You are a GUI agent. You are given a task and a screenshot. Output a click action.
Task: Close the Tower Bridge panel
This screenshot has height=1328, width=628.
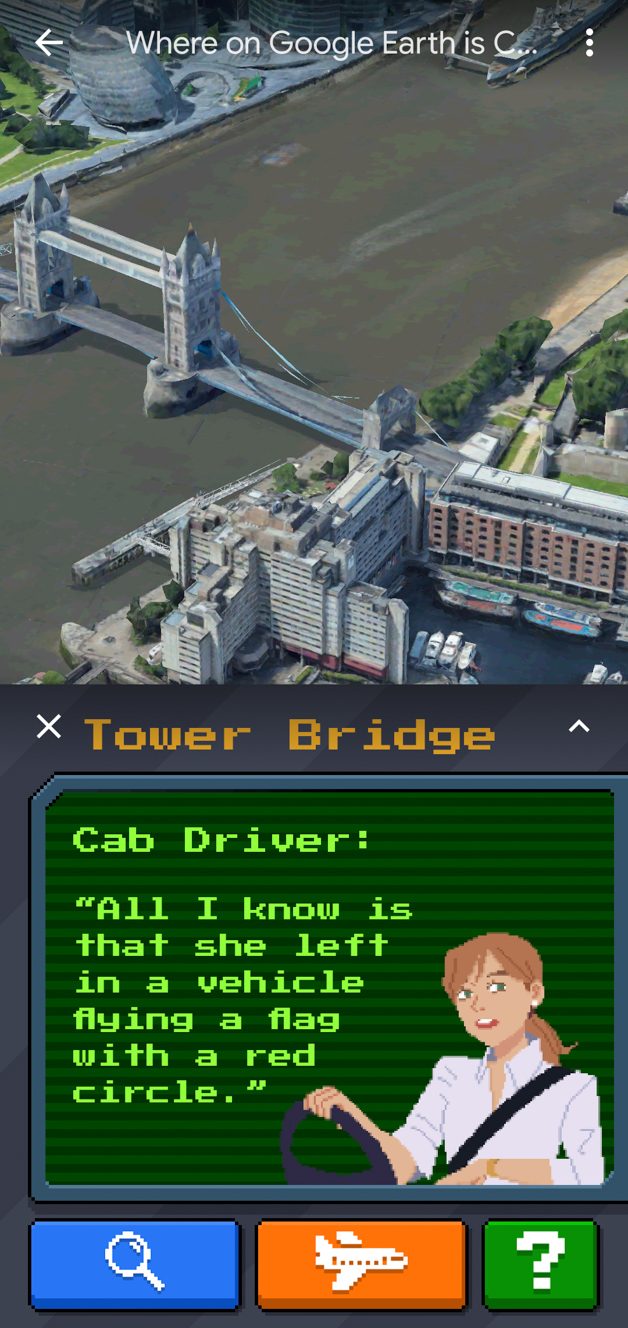(x=48, y=727)
